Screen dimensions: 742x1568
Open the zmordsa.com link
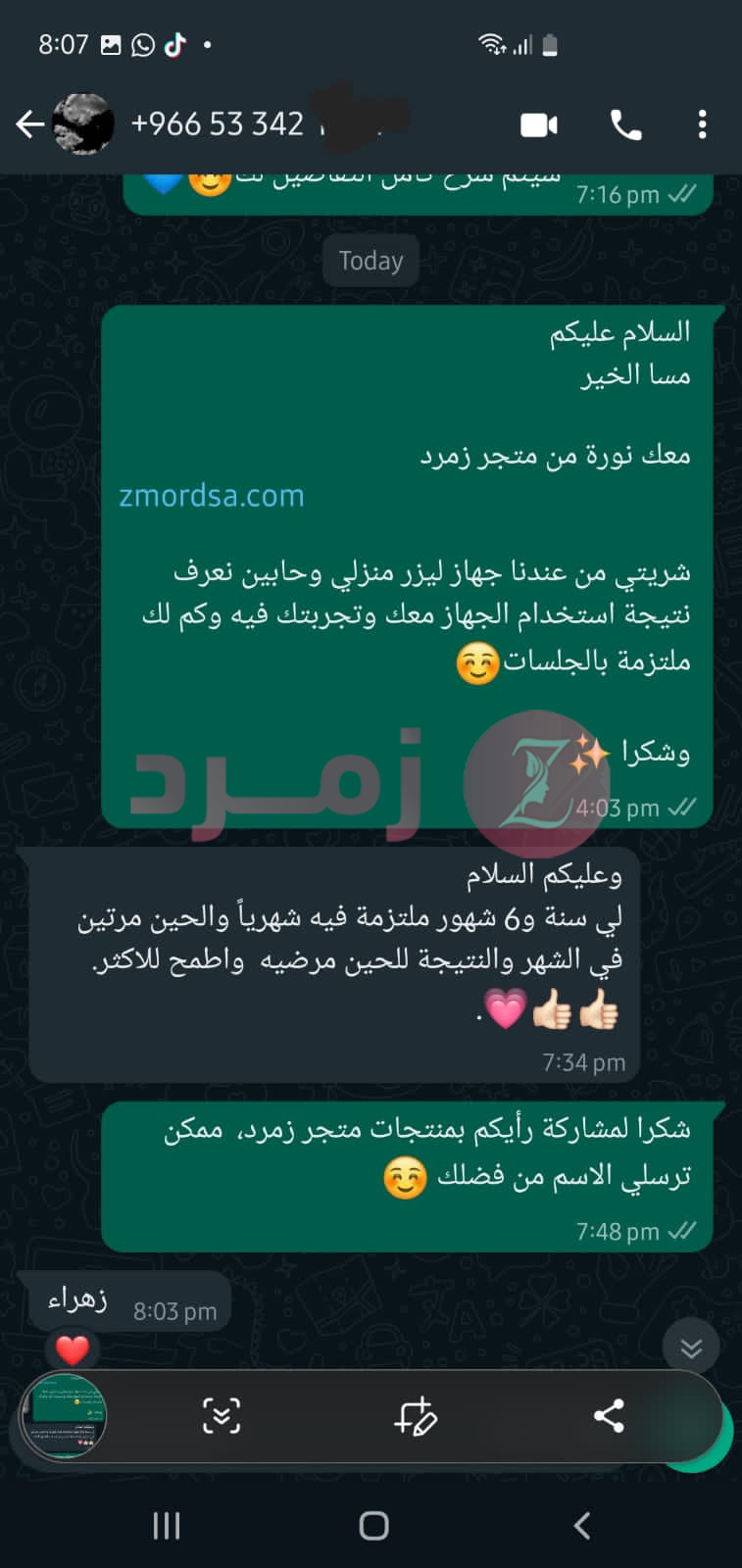(x=212, y=496)
